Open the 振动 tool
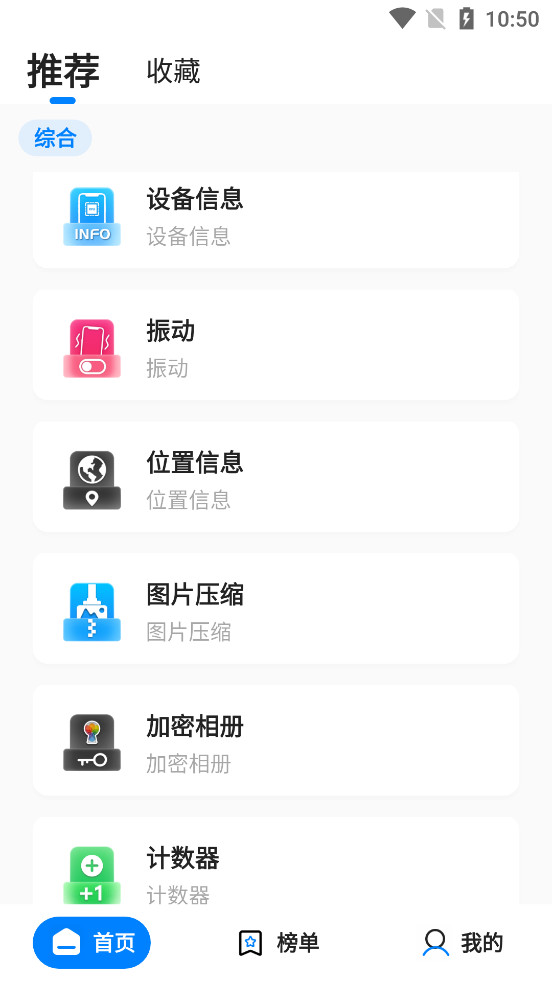 (x=276, y=345)
